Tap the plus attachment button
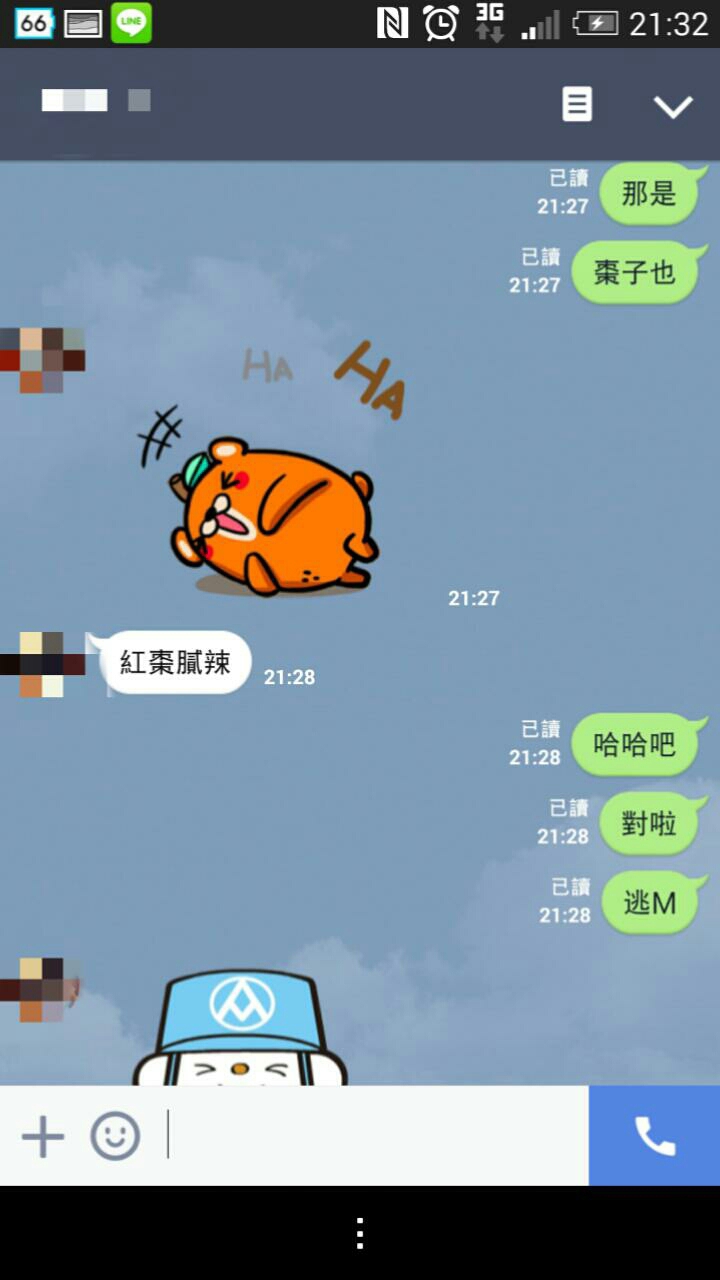The width and height of the screenshot is (720, 1280). point(43,1137)
